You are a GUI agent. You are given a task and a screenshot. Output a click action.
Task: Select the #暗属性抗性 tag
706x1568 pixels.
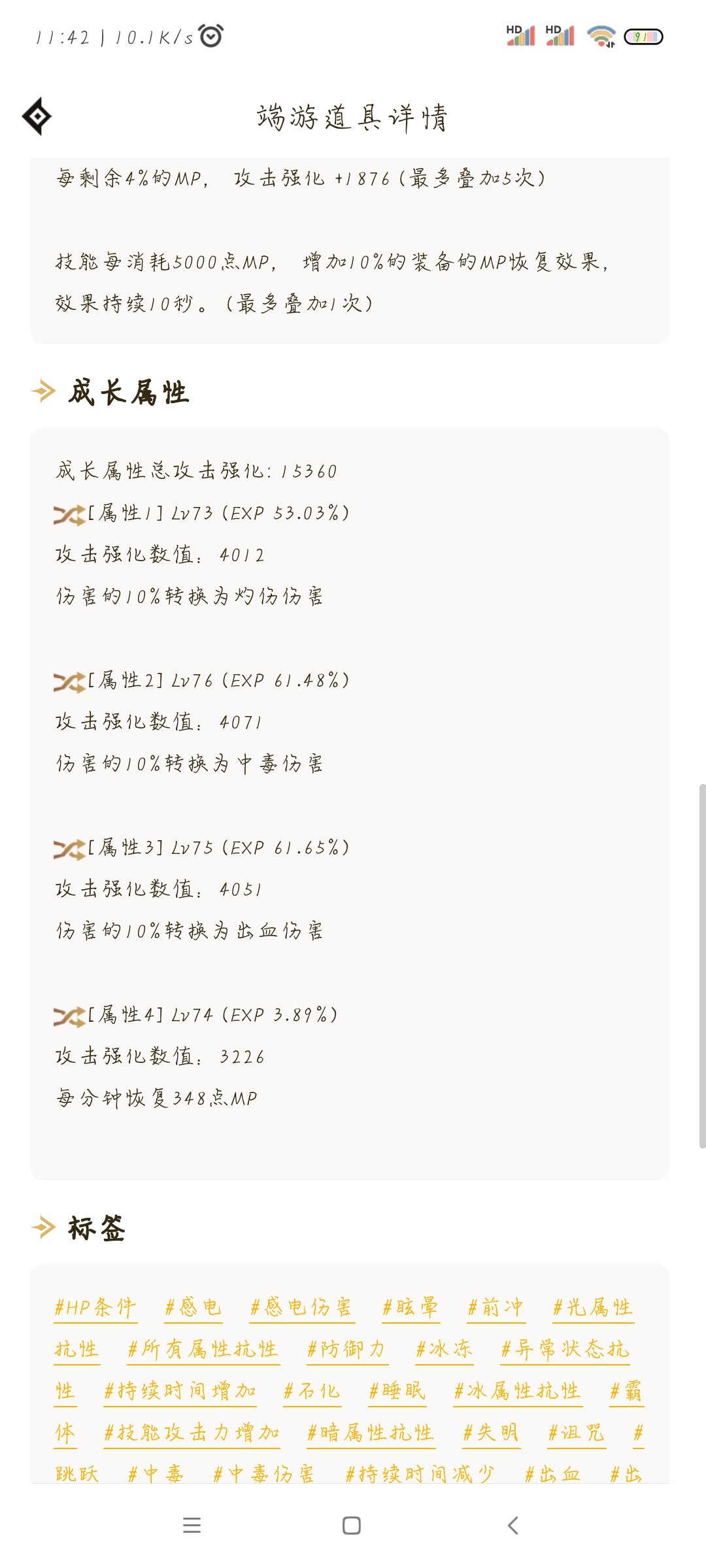point(371,1433)
